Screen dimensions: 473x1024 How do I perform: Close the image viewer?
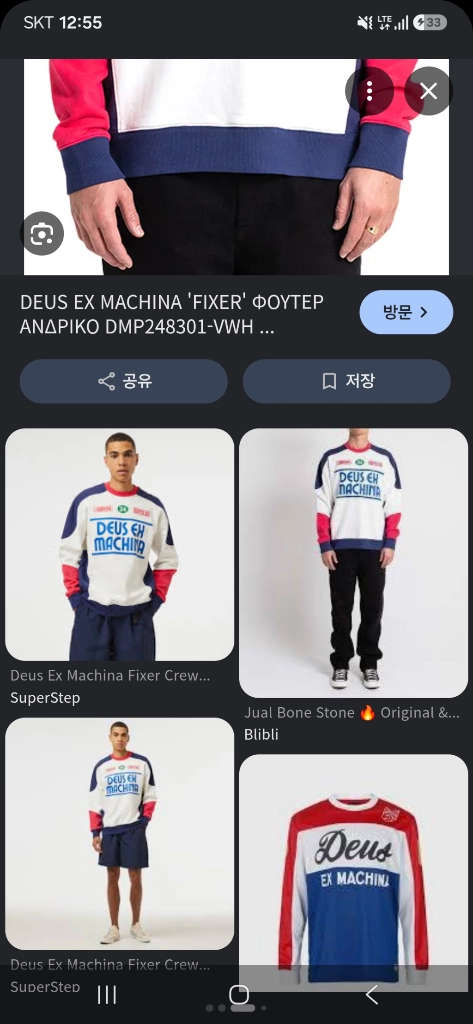429,91
